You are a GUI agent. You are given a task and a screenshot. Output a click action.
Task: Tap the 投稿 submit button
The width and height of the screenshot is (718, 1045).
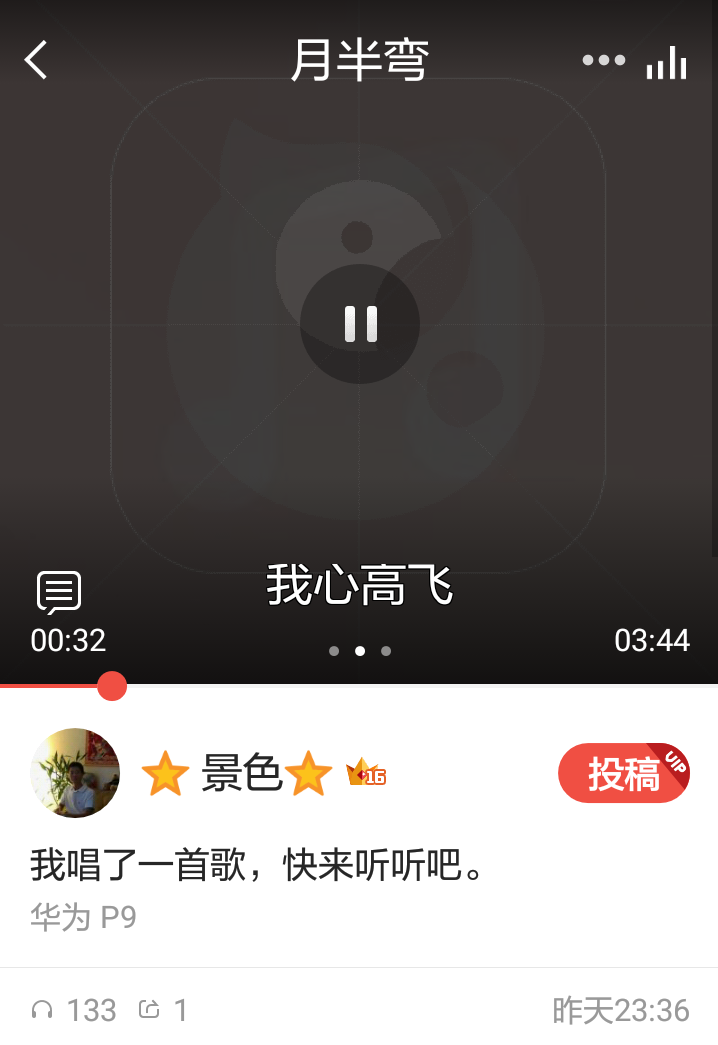(x=624, y=774)
